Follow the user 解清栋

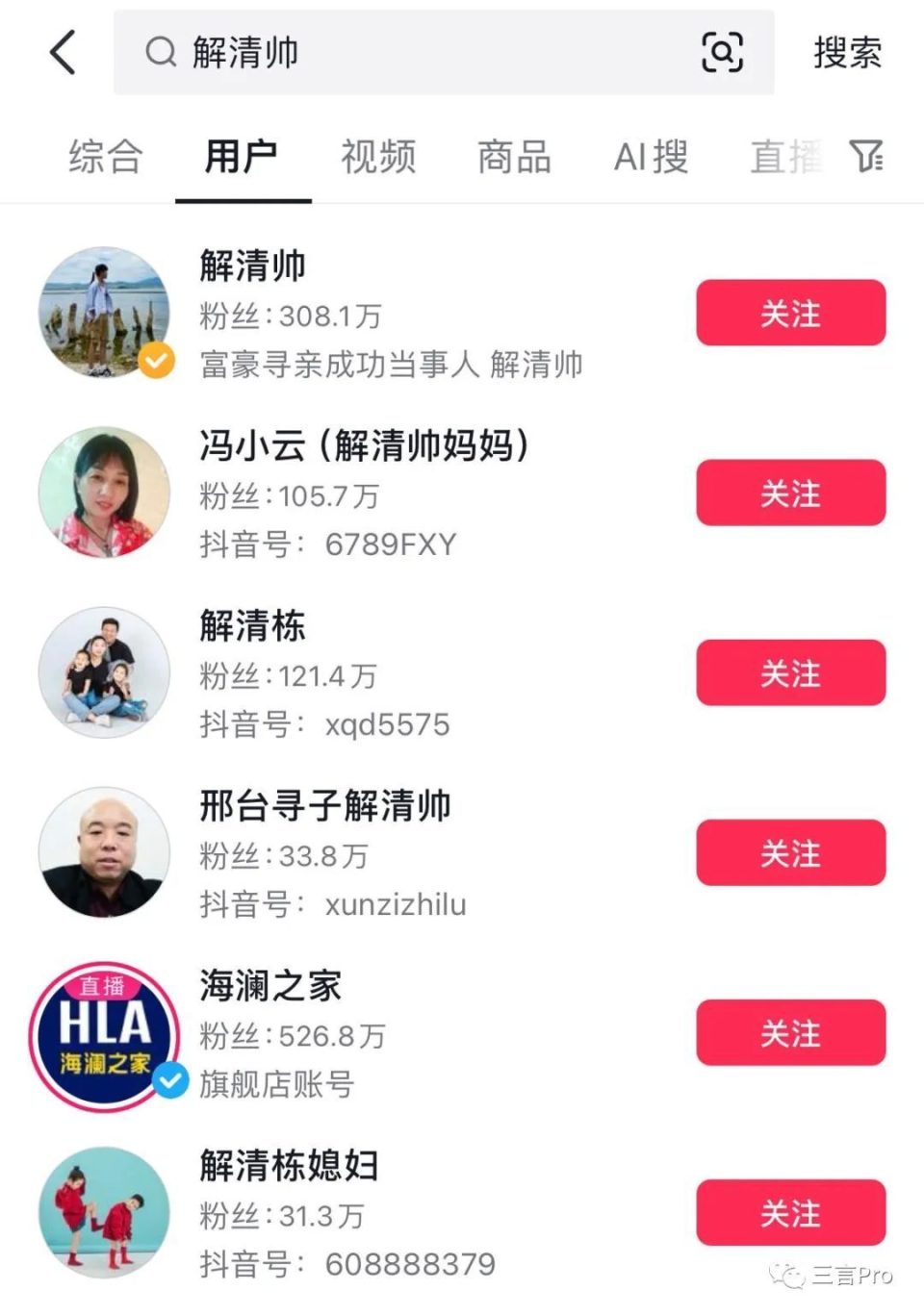(790, 672)
